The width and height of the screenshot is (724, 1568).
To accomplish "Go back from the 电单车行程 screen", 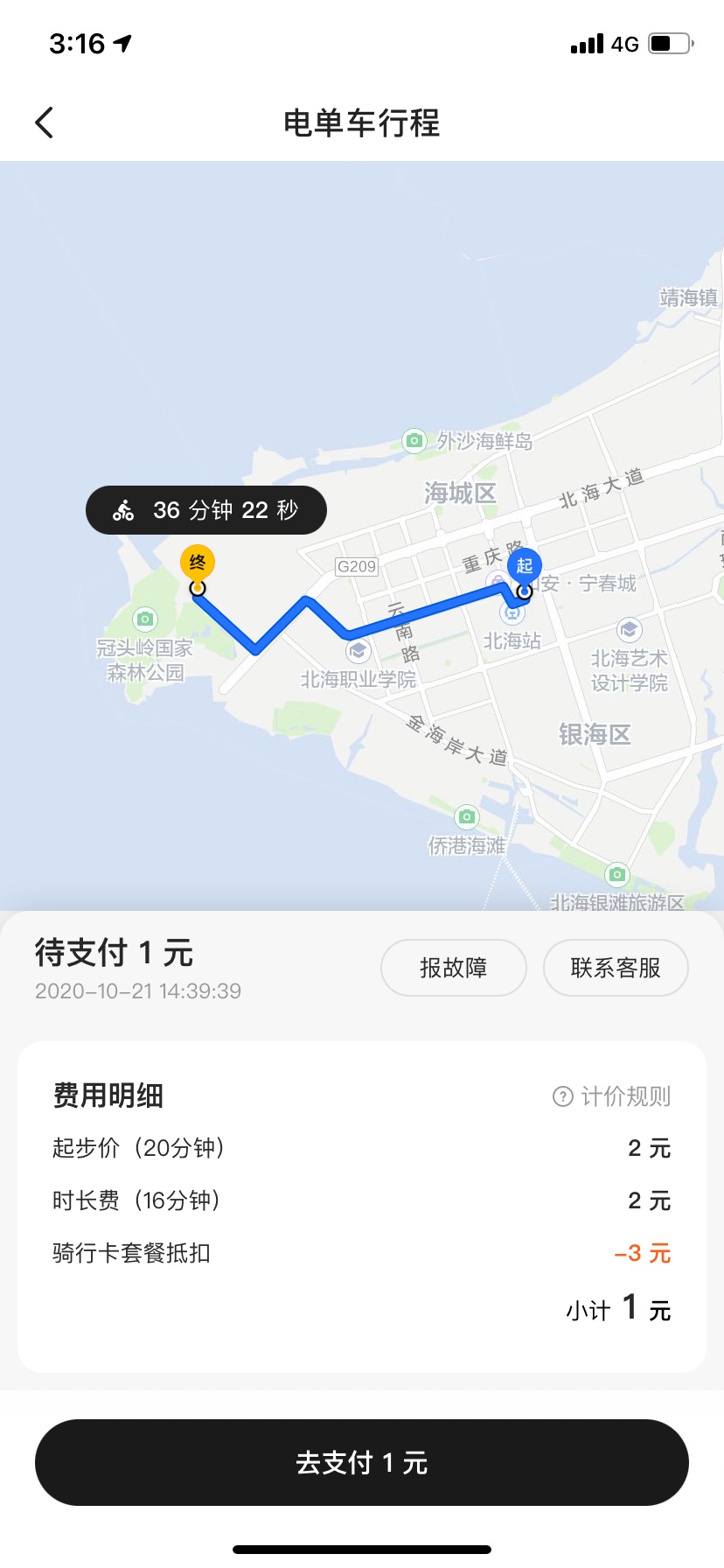I will click(x=45, y=122).
